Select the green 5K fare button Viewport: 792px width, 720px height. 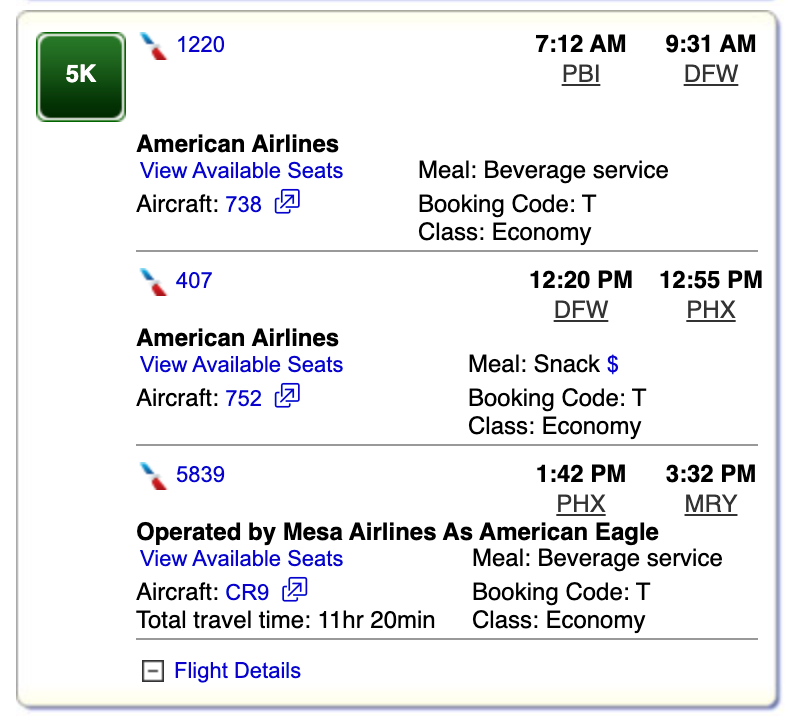[81, 76]
